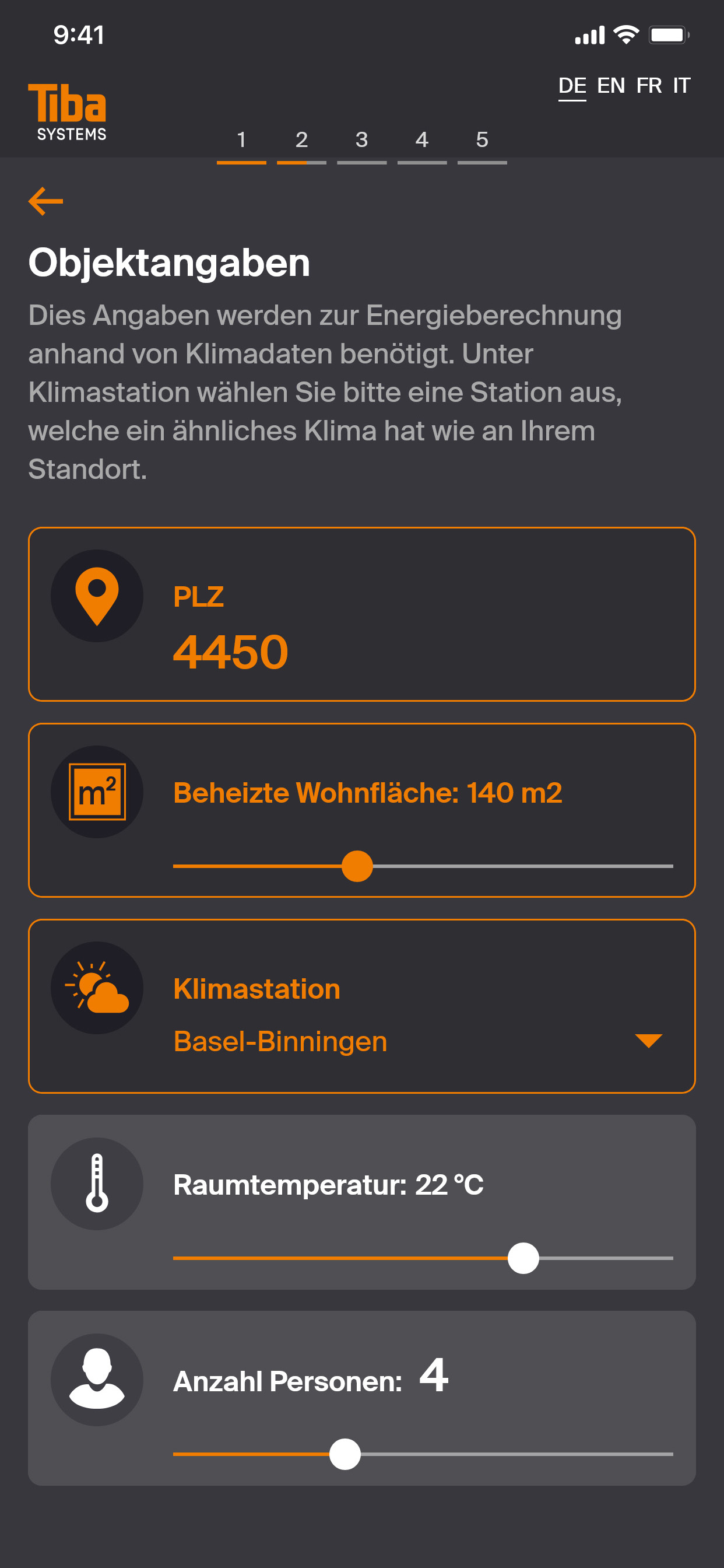Viewport: 724px width, 1568px height.
Task: Tap the Raumtemperatur slider
Action: [523, 1258]
